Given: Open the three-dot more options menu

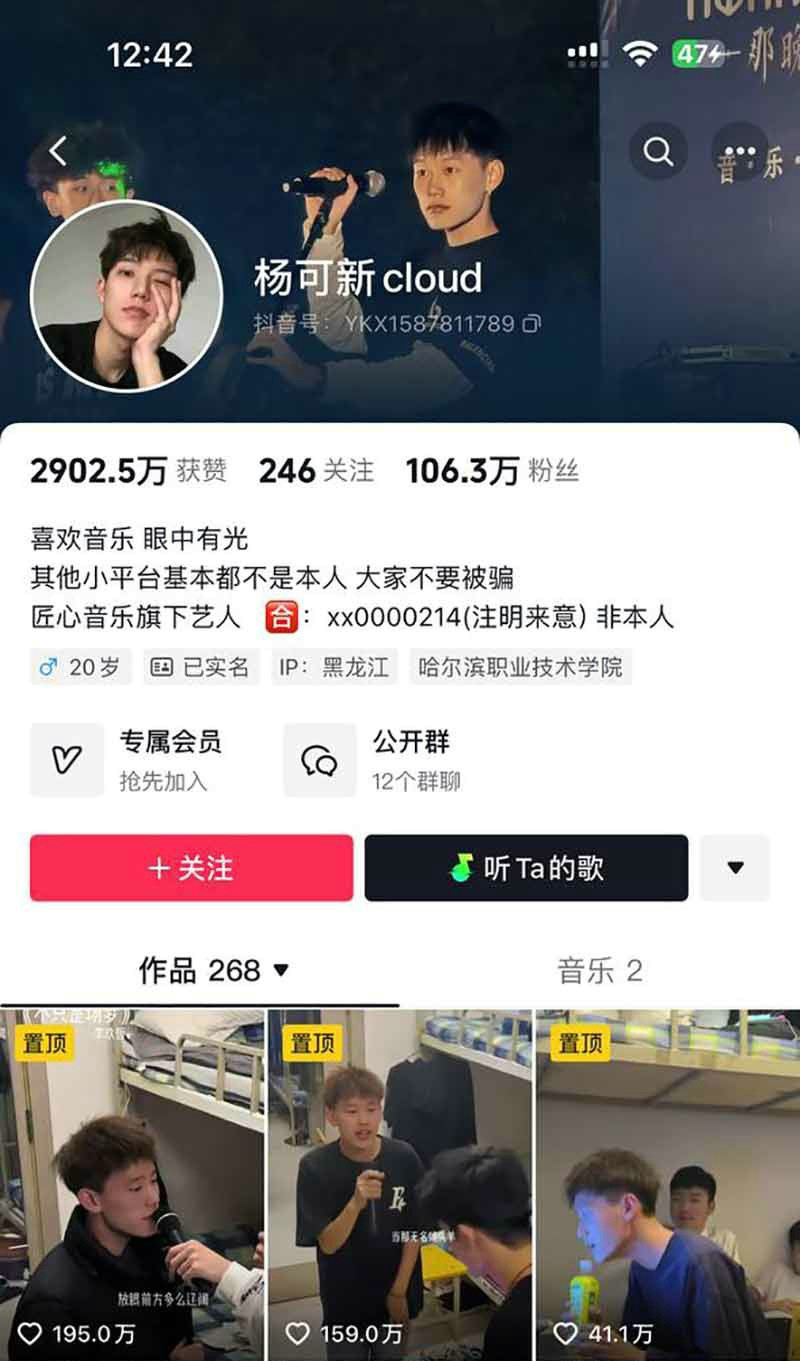Looking at the screenshot, I should pos(739,151).
